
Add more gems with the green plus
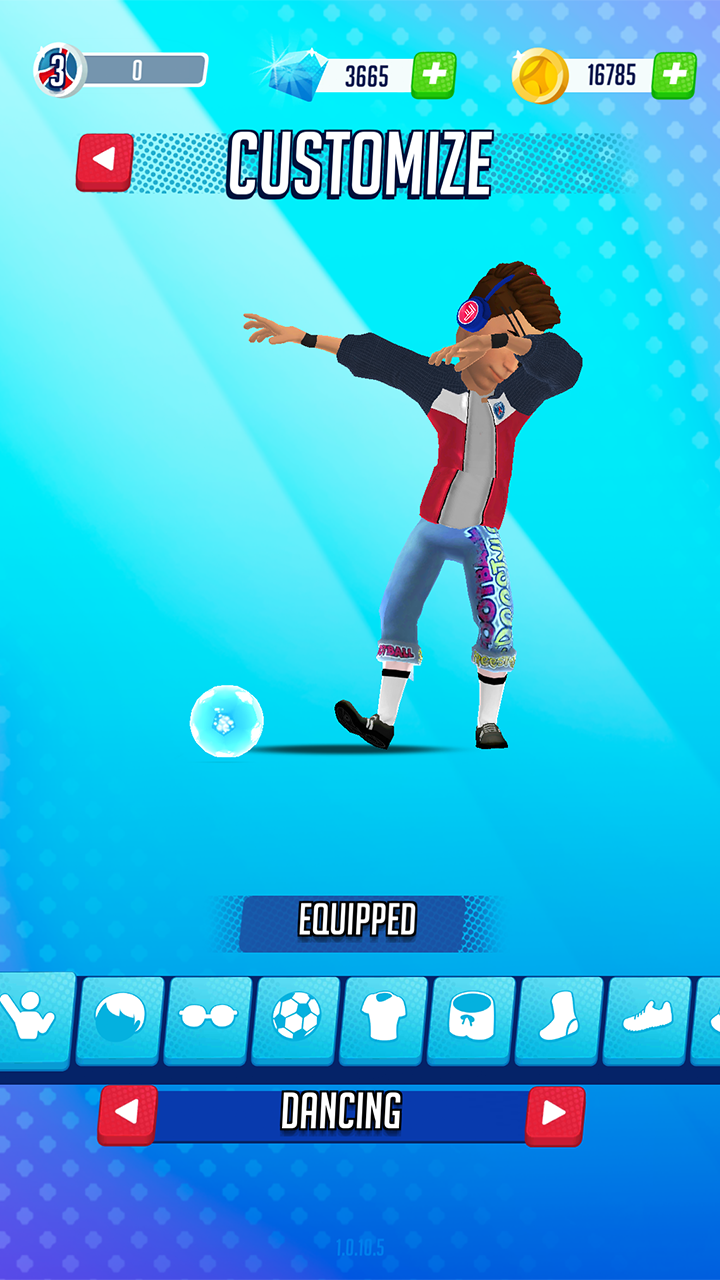tap(433, 75)
